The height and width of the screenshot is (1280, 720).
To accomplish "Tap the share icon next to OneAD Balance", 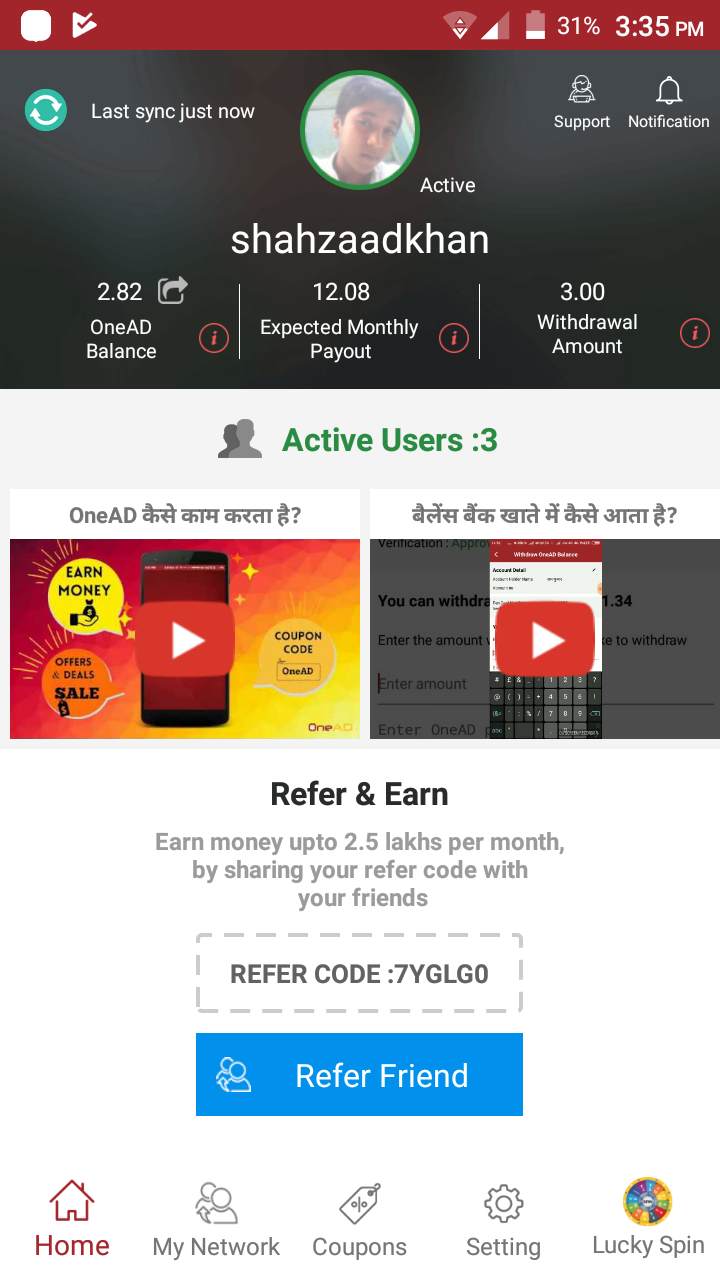I will (x=173, y=291).
